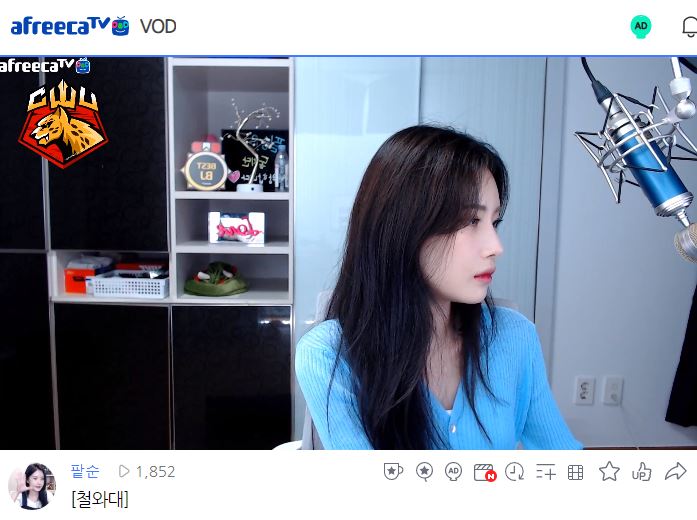
Task: Send an AD balloon under the video
Action: pyautogui.click(x=453, y=471)
